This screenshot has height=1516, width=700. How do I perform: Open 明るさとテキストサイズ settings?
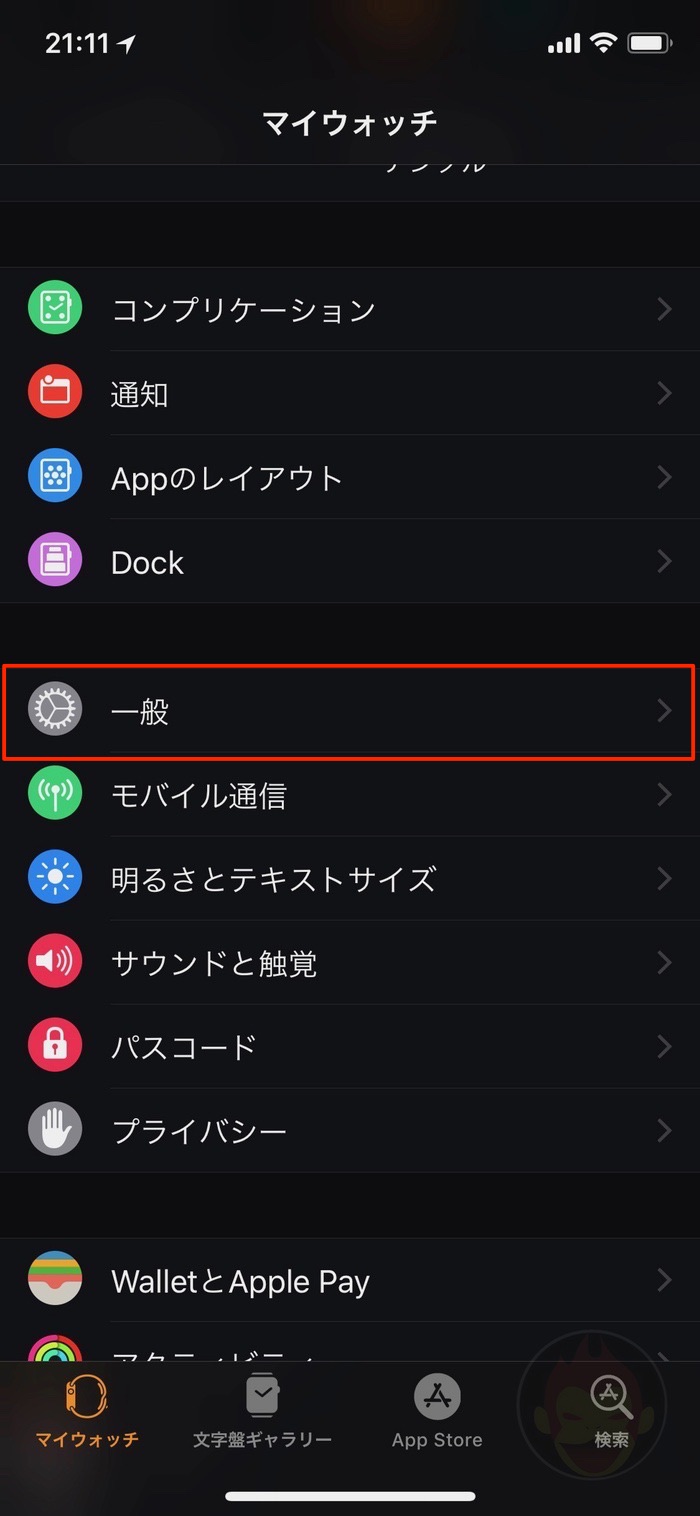click(350, 879)
